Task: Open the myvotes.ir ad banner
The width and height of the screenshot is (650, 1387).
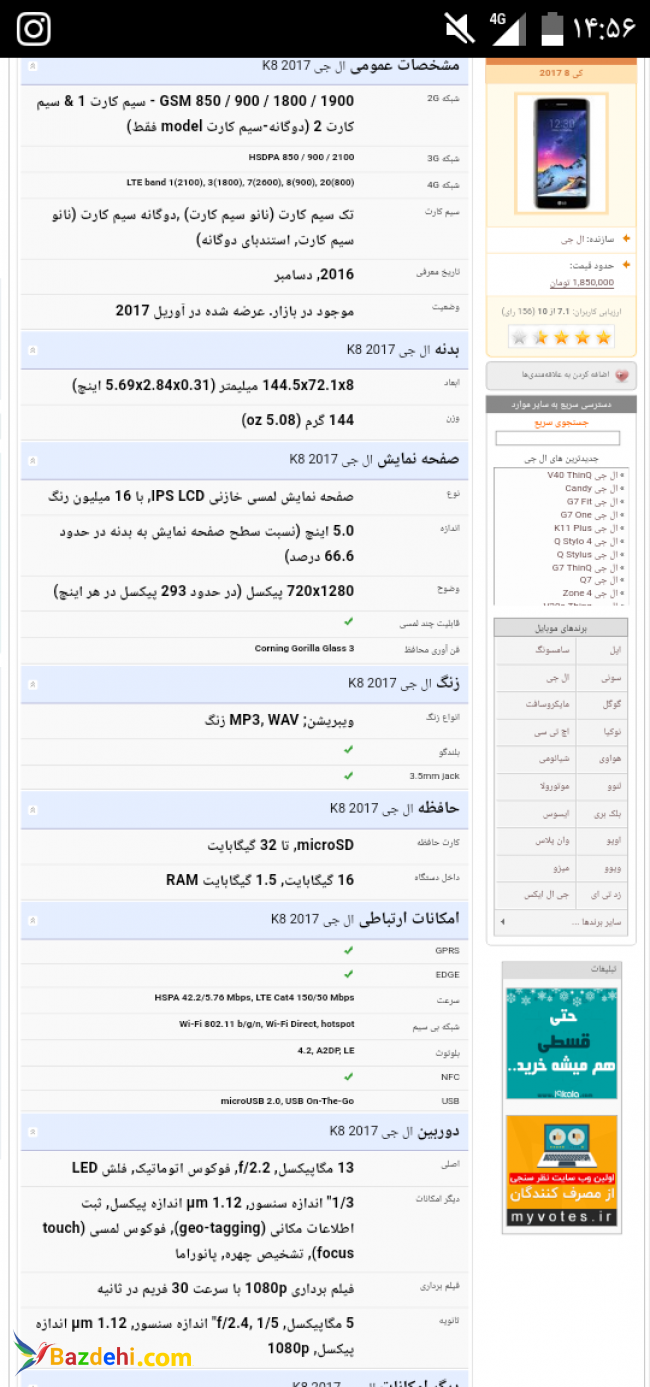Action: pos(561,1171)
